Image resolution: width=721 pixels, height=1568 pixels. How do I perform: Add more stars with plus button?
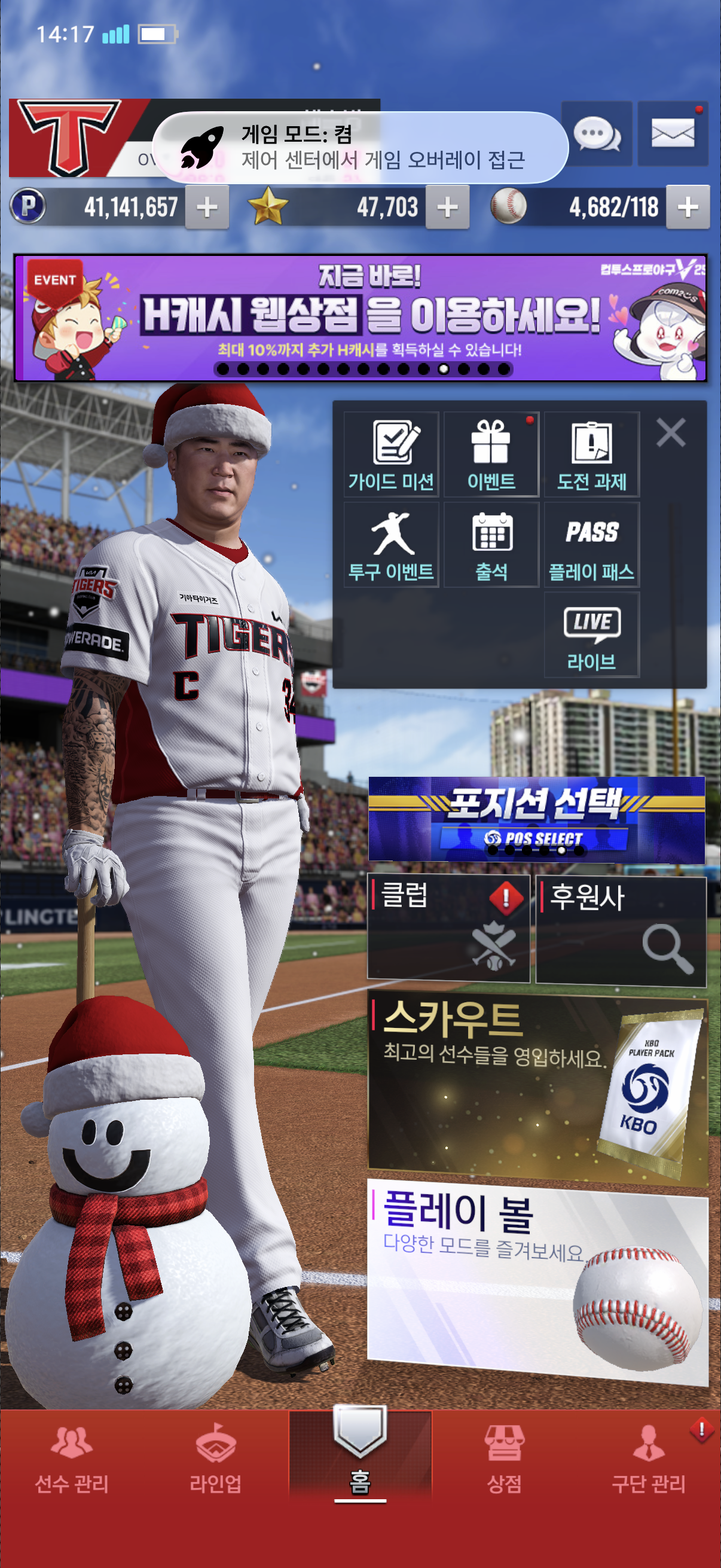pyautogui.click(x=447, y=208)
